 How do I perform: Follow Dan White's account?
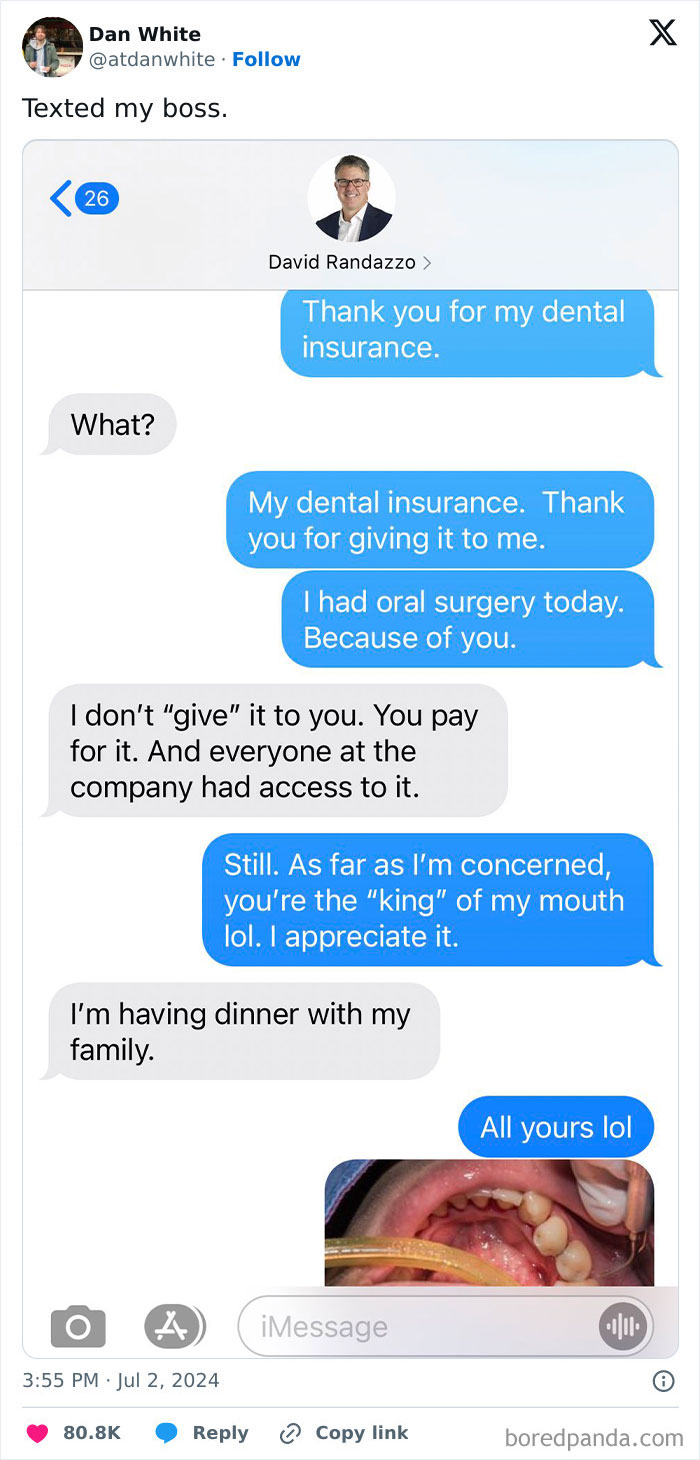tap(266, 60)
